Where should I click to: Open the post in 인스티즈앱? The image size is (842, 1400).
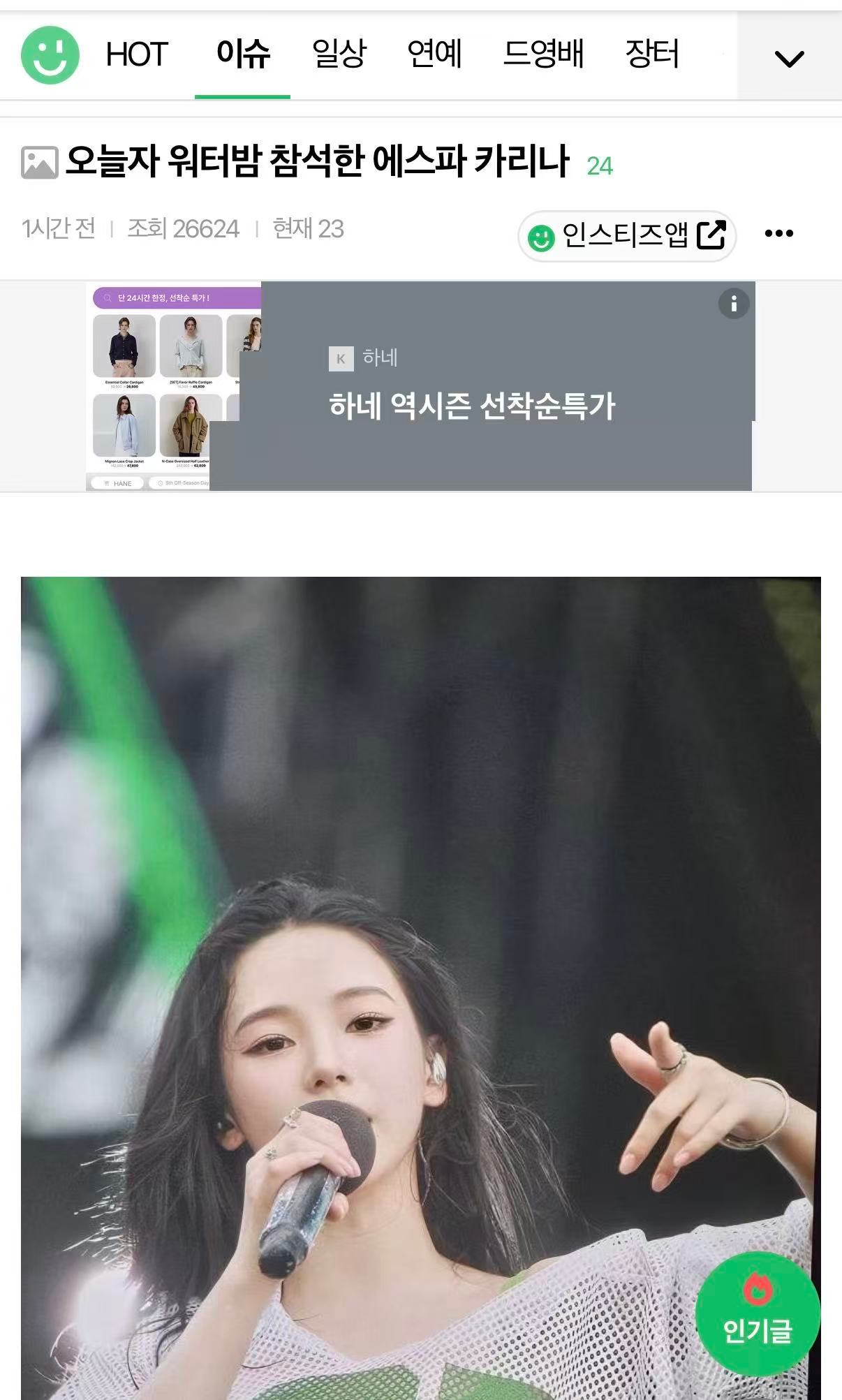(627, 236)
